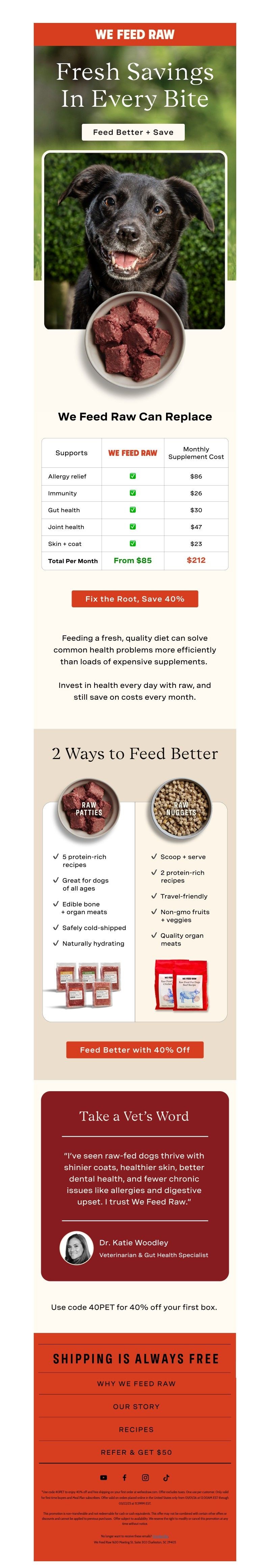Image resolution: width=270 pixels, height=1568 pixels.
Task: Tap the Feed Better + Save button
Action: [133, 132]
